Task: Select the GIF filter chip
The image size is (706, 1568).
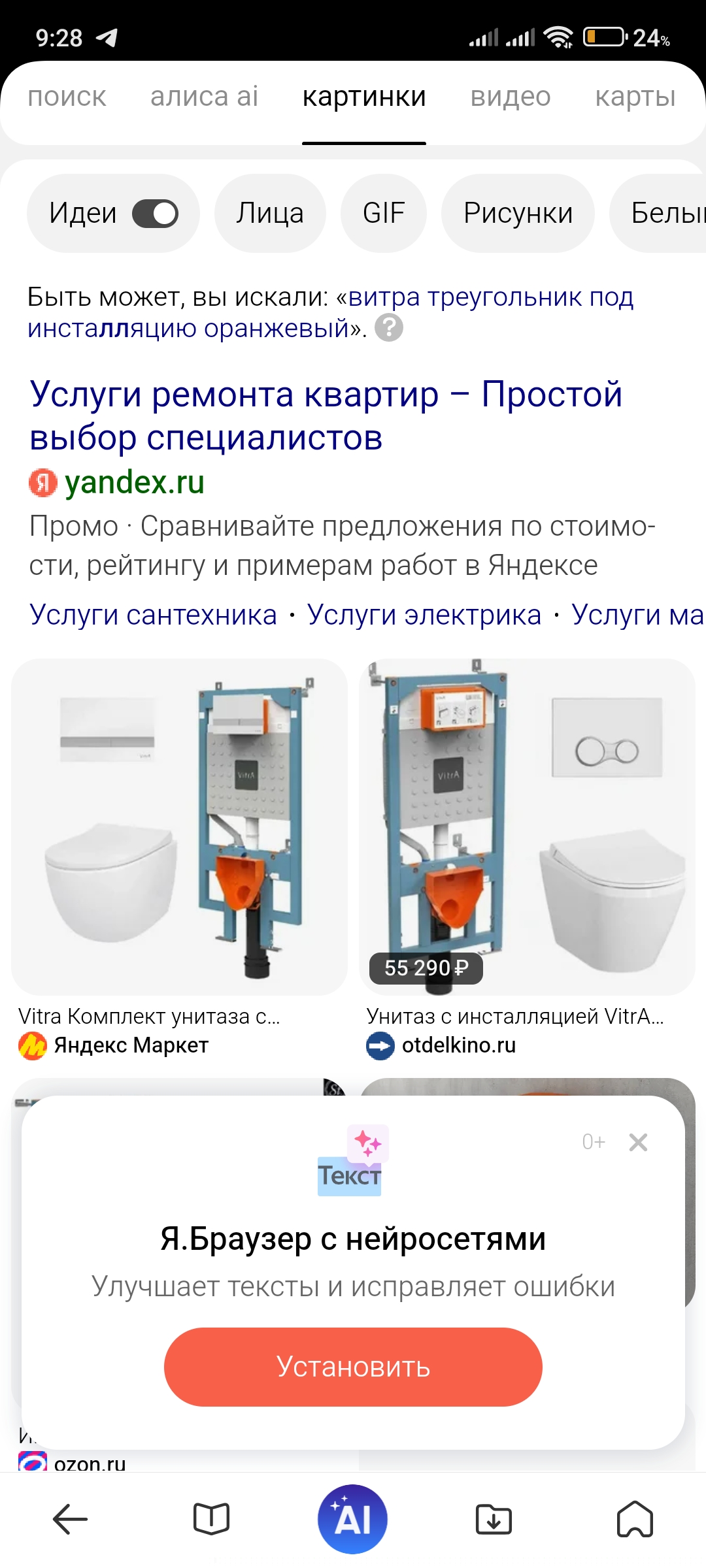Action: pyautogui.click(x=384, y=214)
